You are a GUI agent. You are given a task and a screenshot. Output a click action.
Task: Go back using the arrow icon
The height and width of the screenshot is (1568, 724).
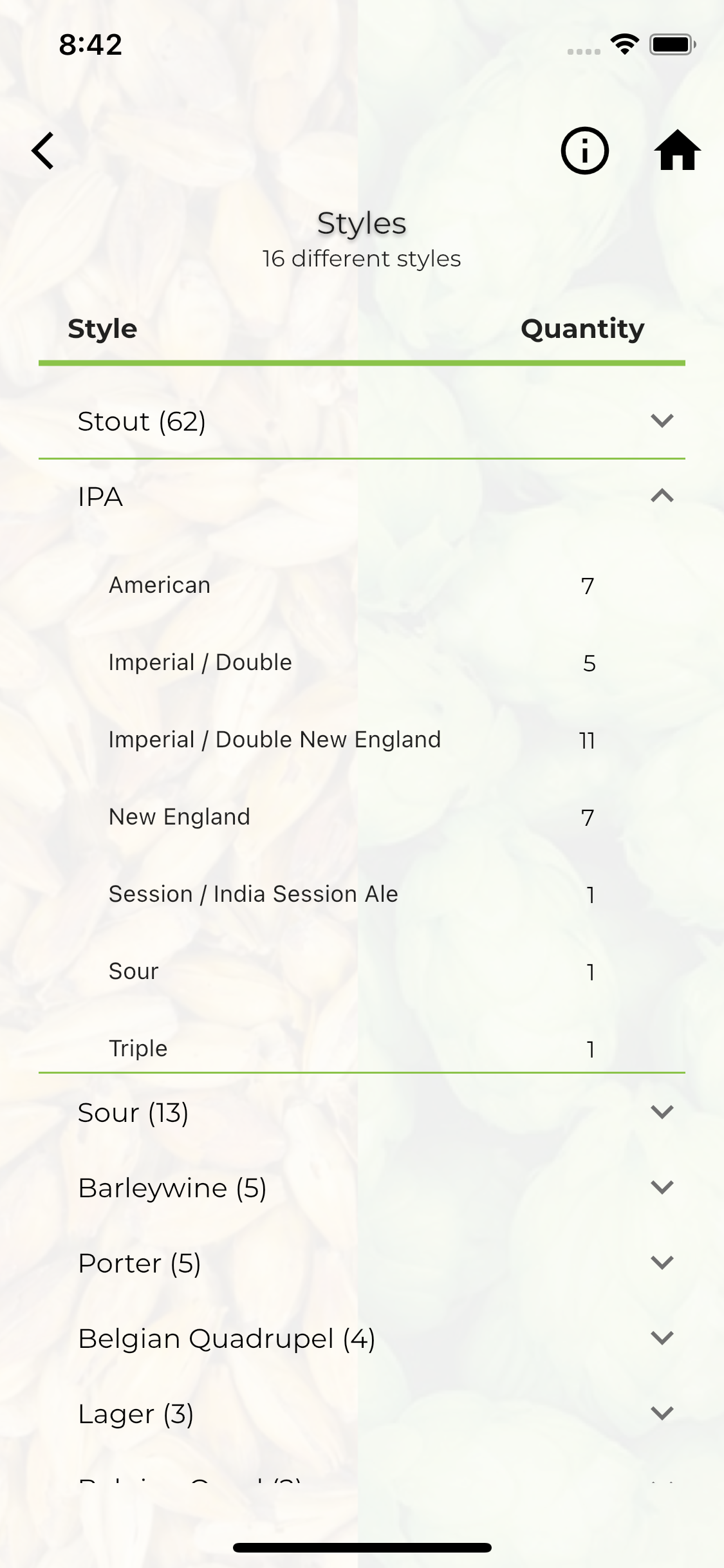(x=43, y=151)
